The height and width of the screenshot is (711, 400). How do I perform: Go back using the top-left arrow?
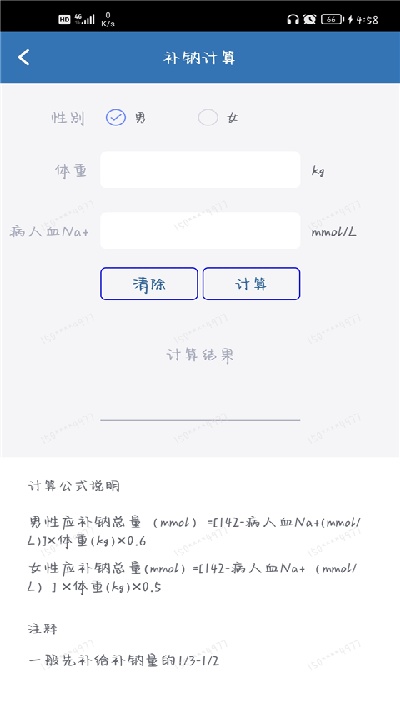(24, 57)
